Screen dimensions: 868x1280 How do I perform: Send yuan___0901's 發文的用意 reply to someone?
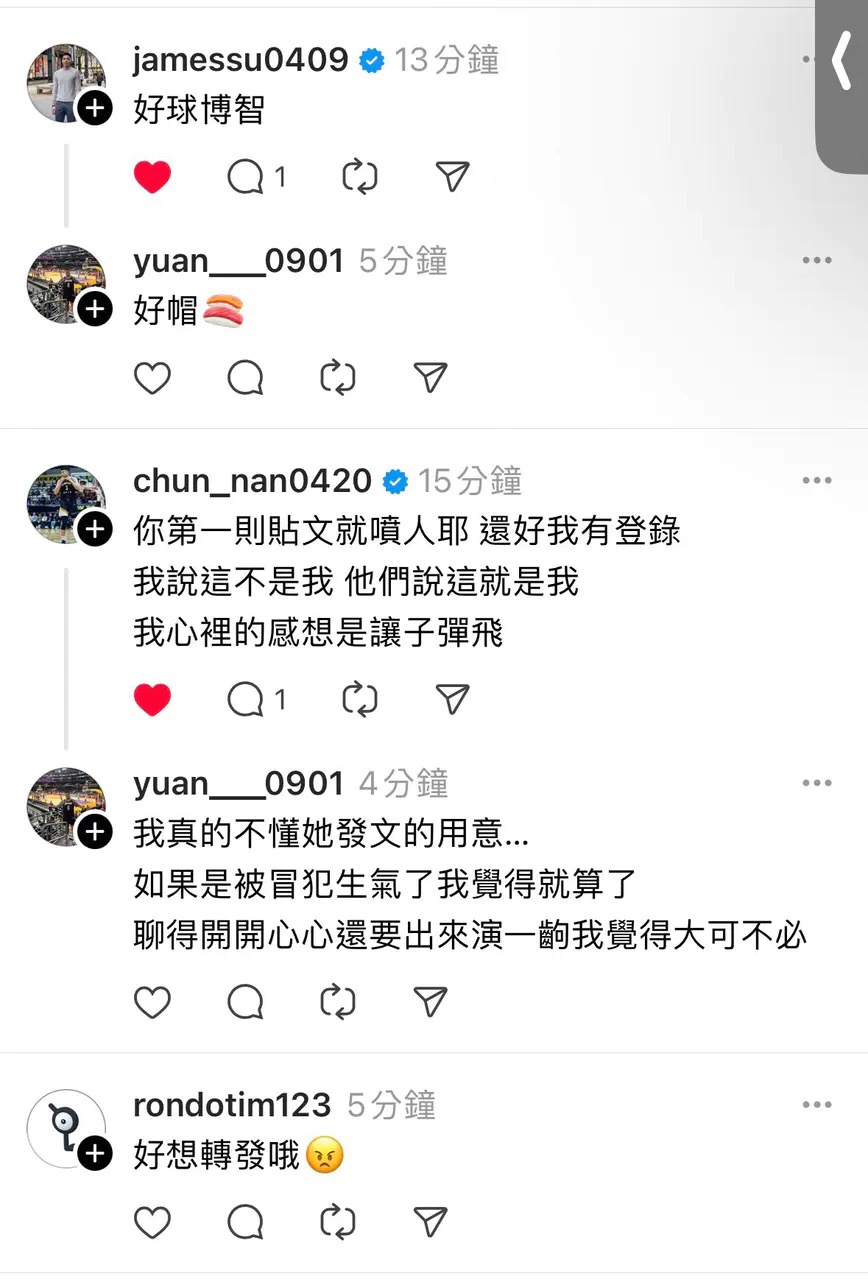tap(430, 1002)
